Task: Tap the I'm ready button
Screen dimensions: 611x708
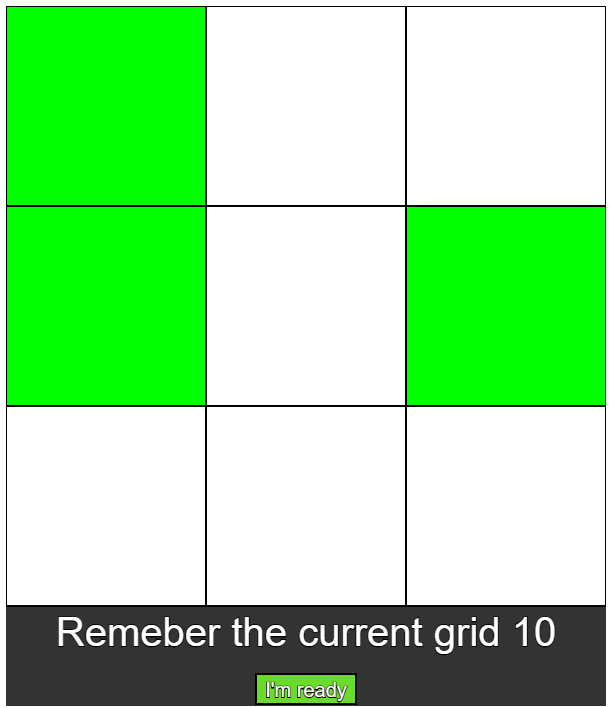Action: [x=306, y=689]
